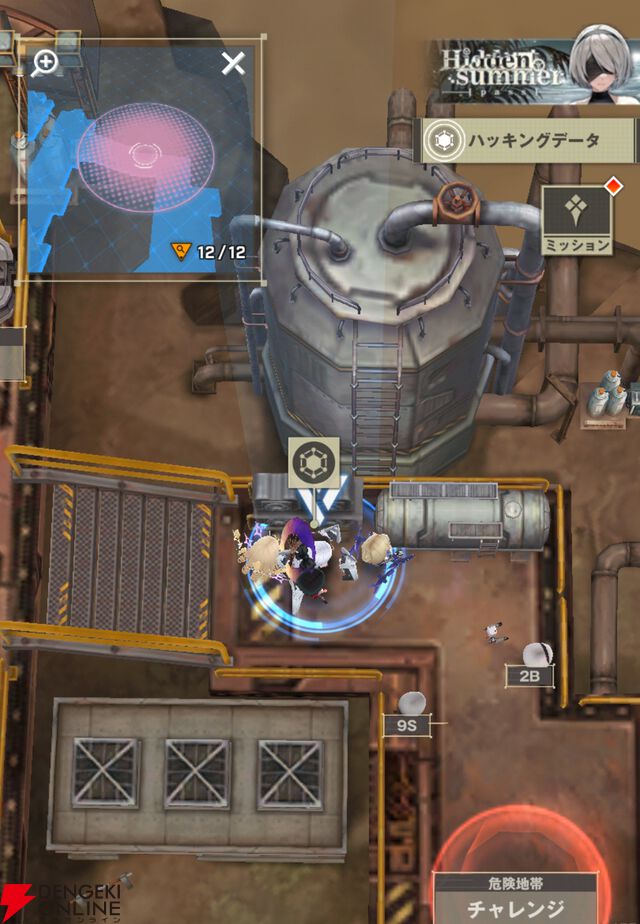Select the 9S character marker
Viewport: 640px width, 924px height.
(405, 725)
